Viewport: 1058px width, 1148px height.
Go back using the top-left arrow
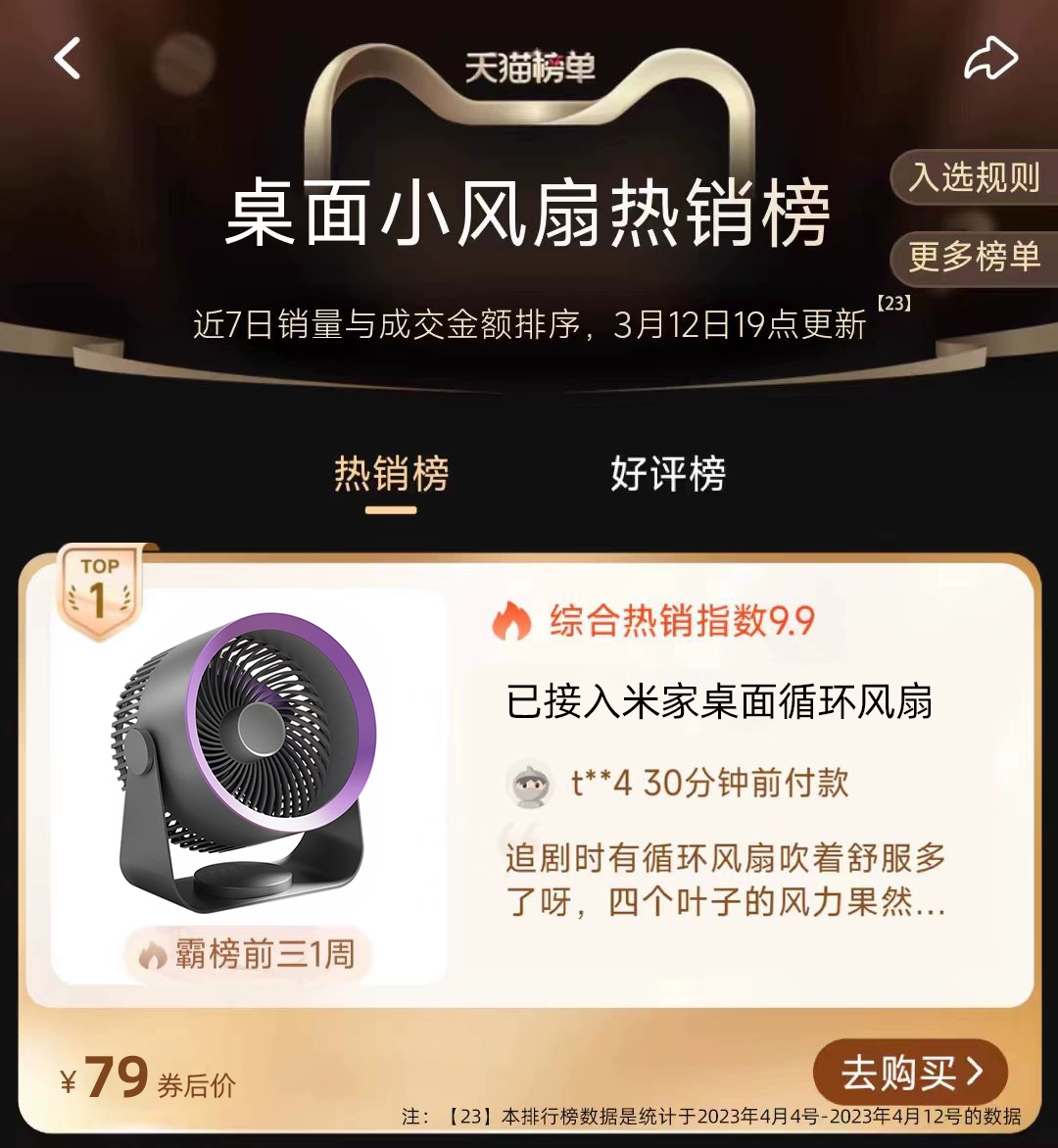[x=68, y=59]
